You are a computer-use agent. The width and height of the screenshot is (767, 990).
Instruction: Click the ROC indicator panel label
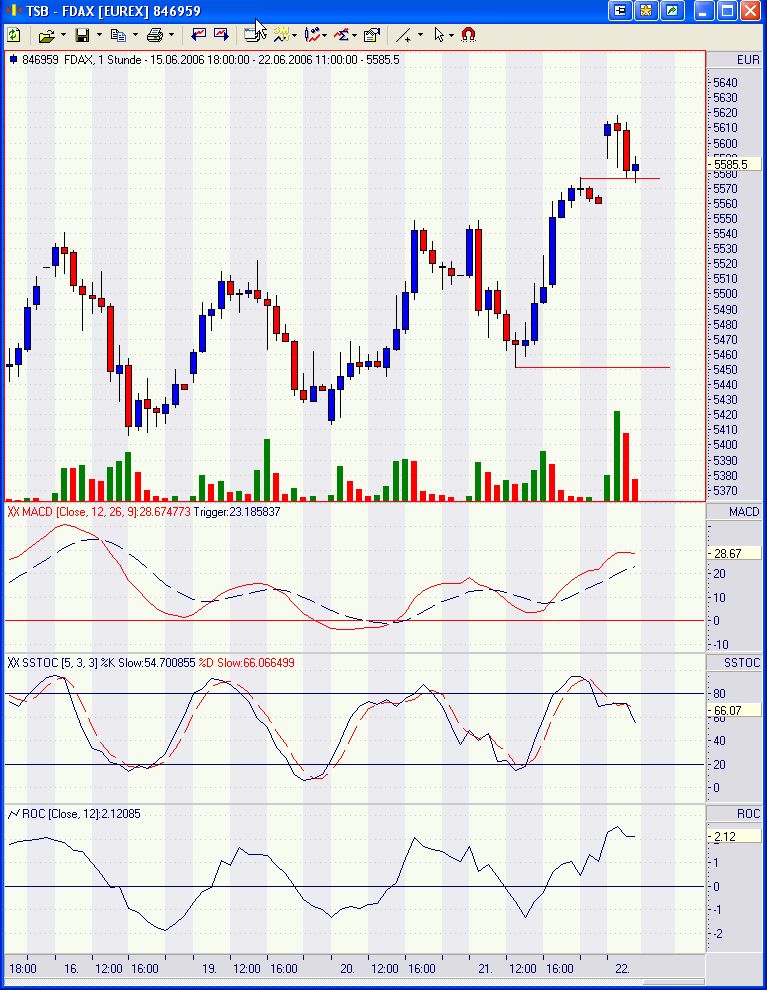point(748,814)
